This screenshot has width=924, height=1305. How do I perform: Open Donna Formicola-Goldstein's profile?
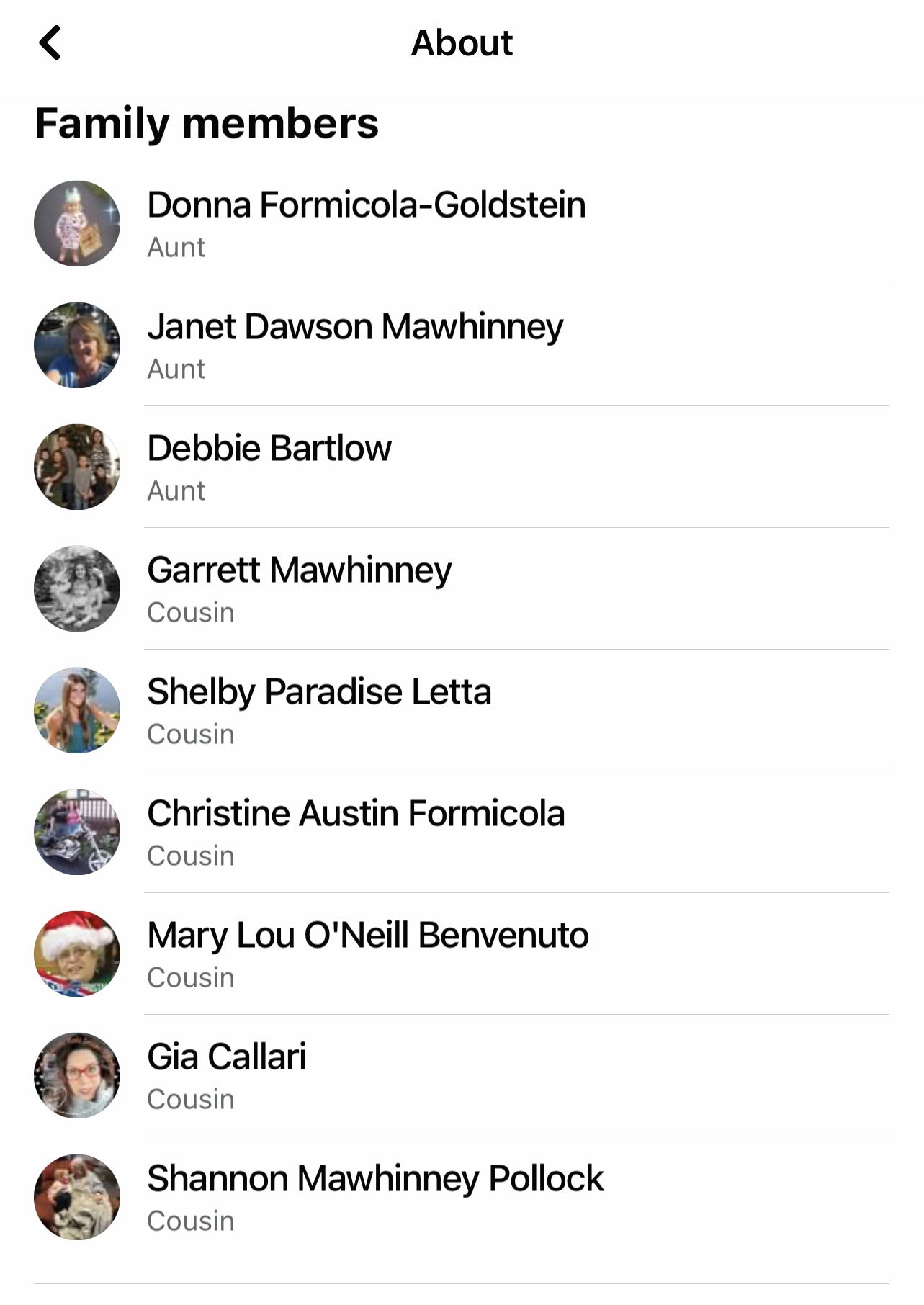tap(462, 223)
